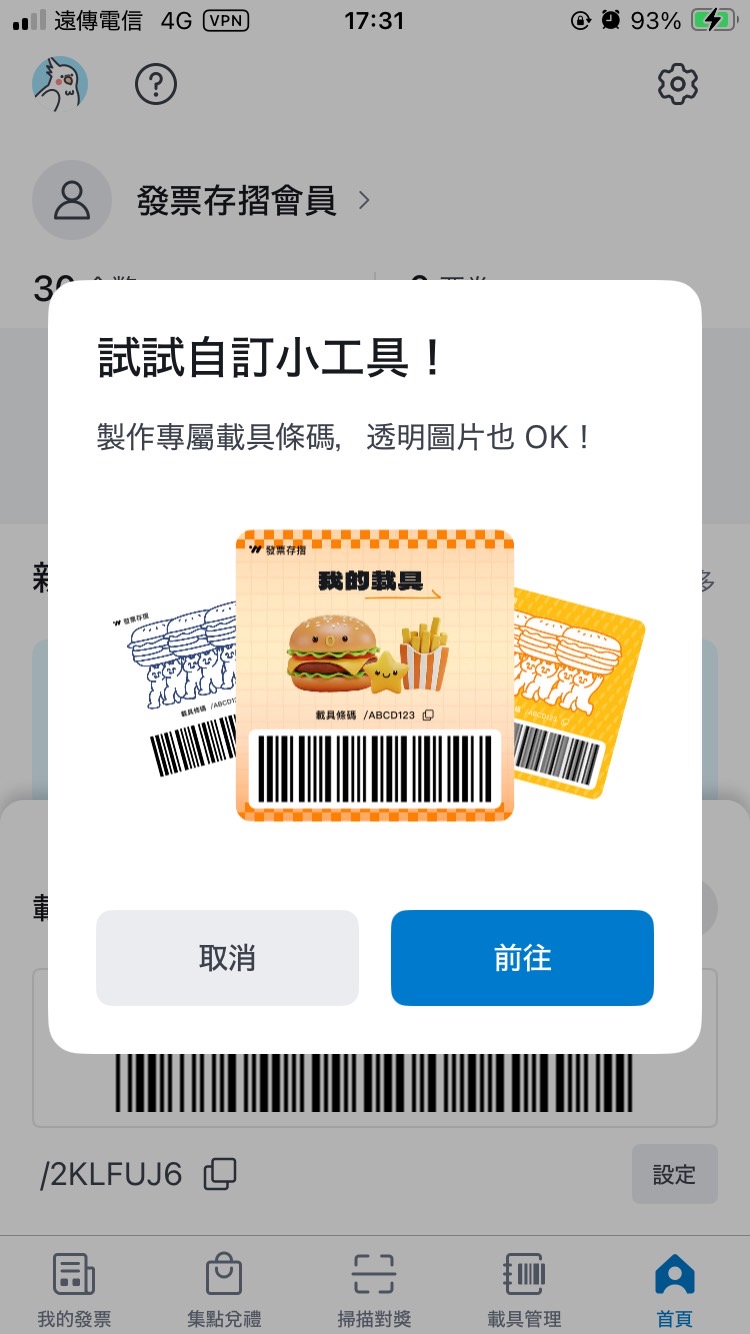This screenshot has height=1334, width=750.
Task: Copy the carrier code /2KLFUJ6
Action: click(220, 1173)
